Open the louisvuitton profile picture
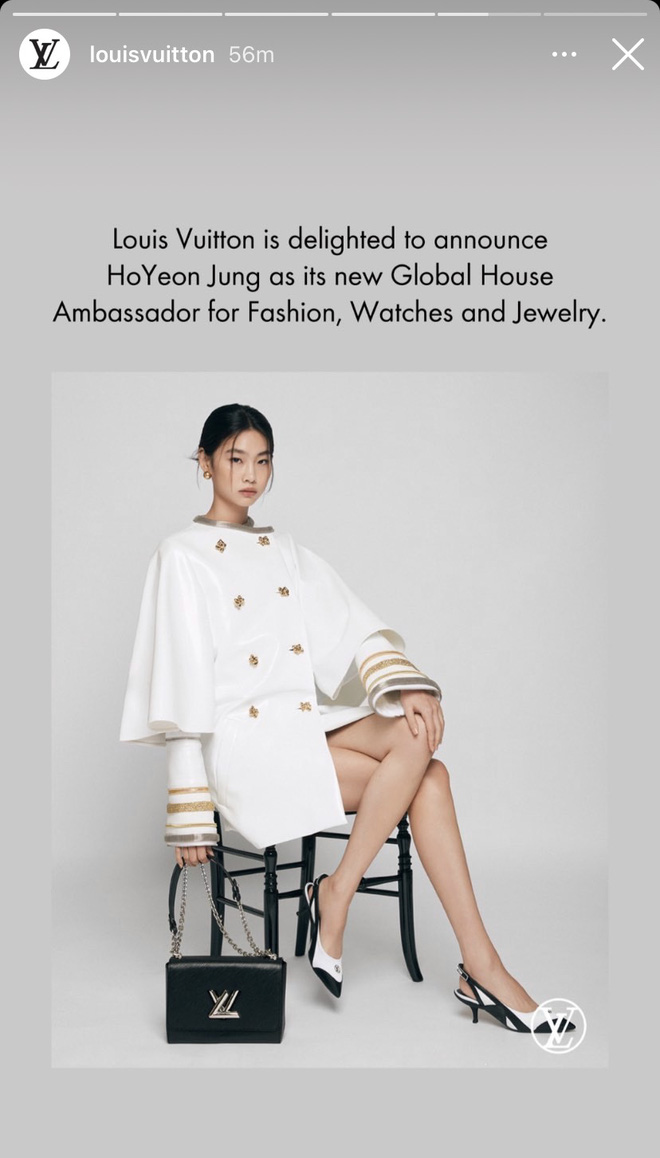The width and height of the screenshot is (660, 1158). point(44,54)
